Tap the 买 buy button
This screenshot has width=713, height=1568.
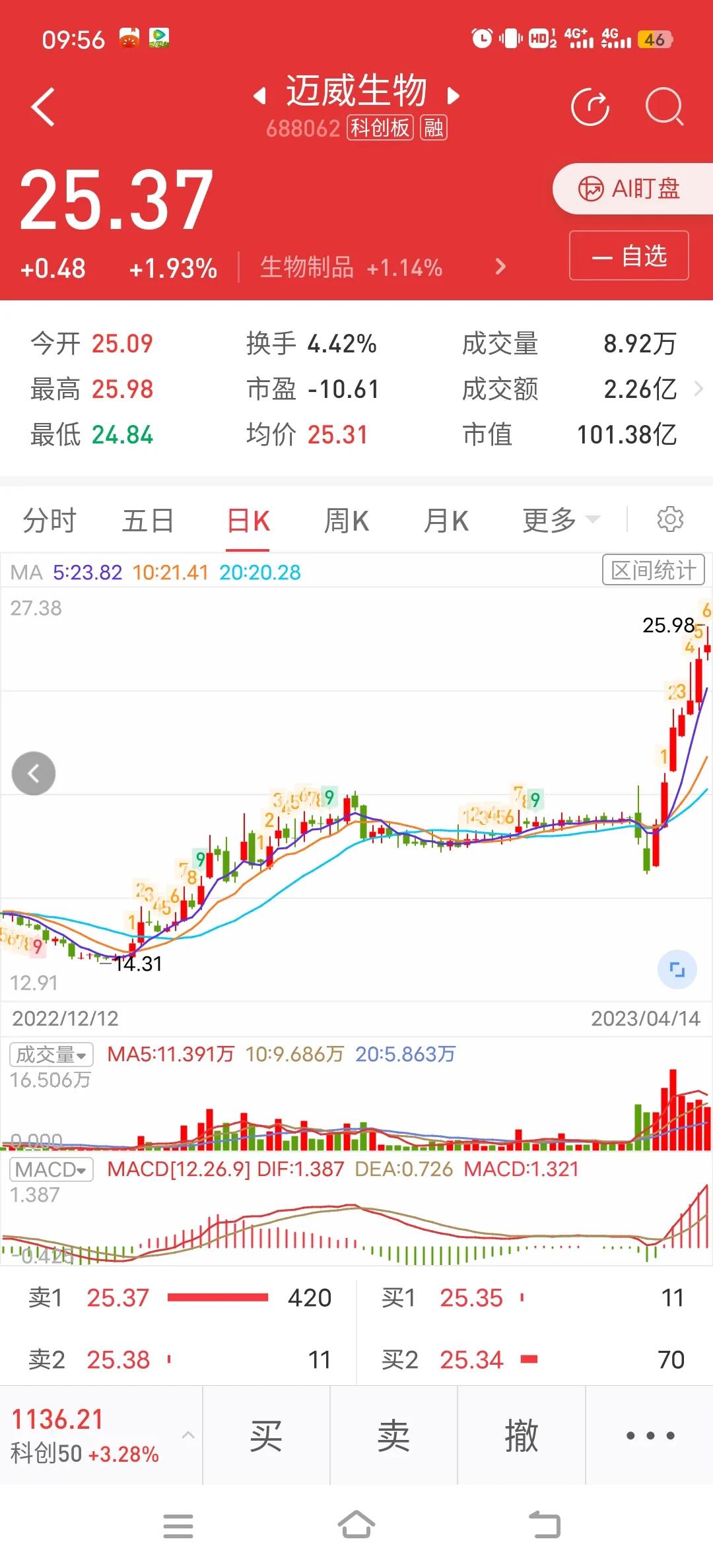(x=266, y=1433)
